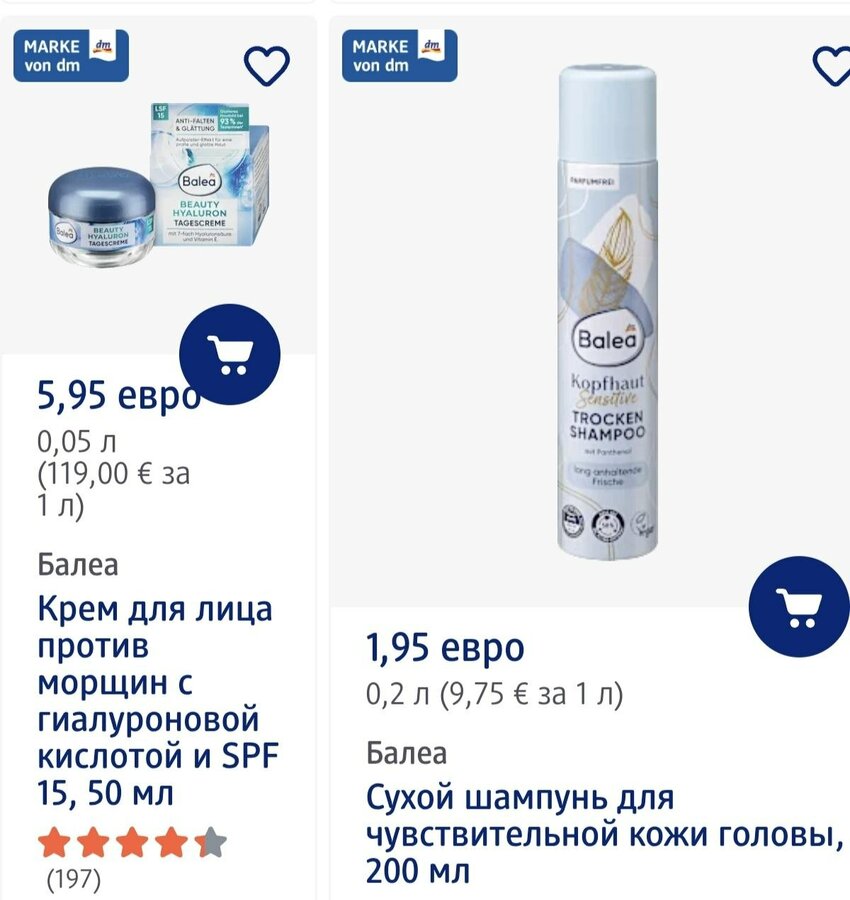Favorite the Balea dry shampoo
Viewport: 850px width, 900px height.
point(832,65)
